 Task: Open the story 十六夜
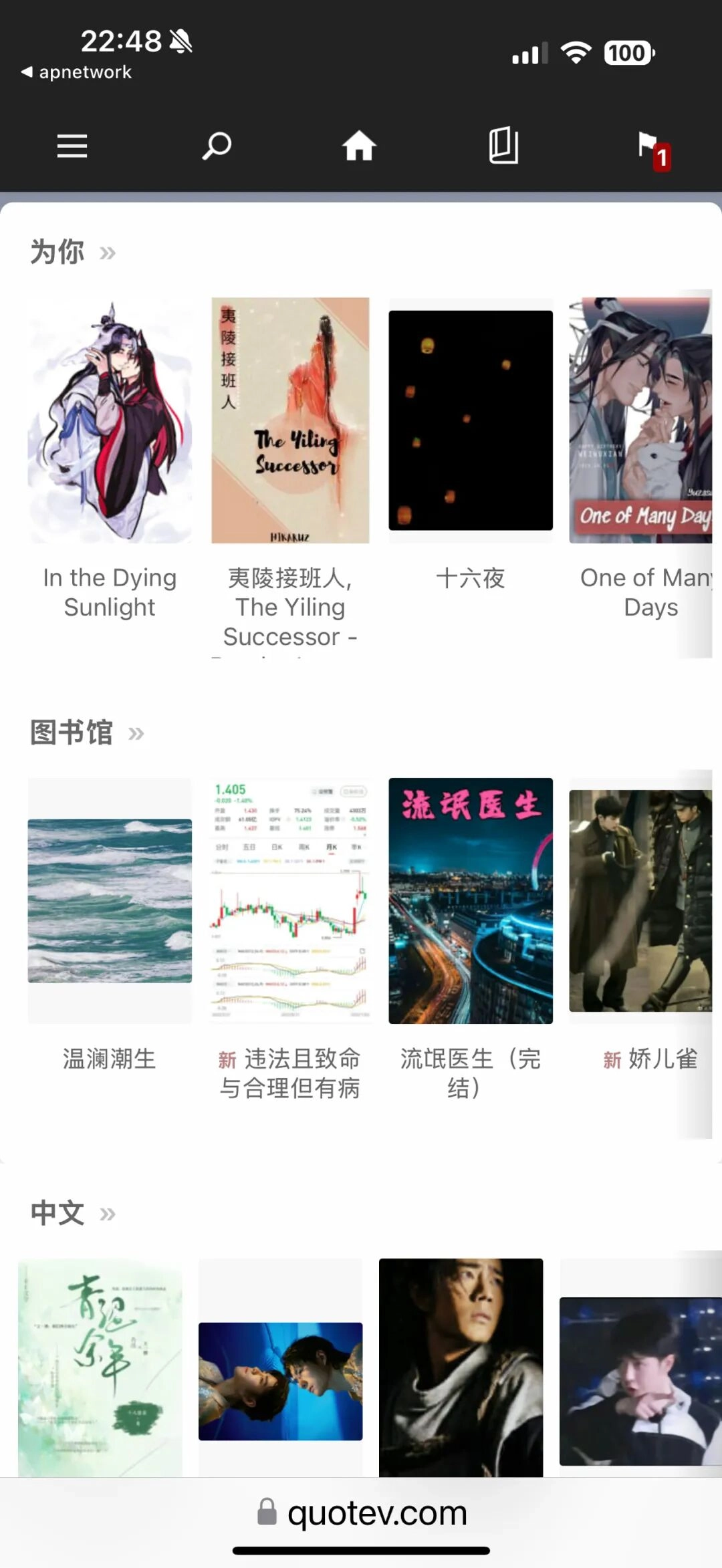[x=471, y=421]
